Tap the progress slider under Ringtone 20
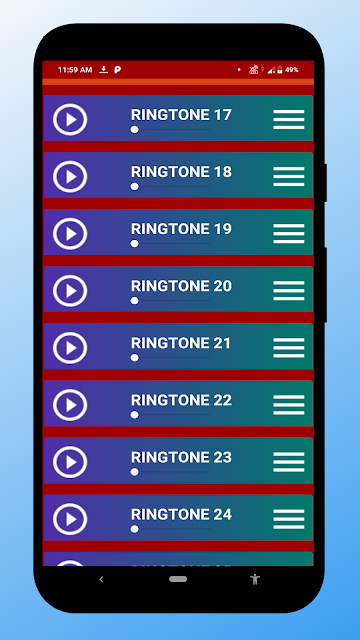The height and width of the screenshot is (640, 360). [x=170, y=301]
